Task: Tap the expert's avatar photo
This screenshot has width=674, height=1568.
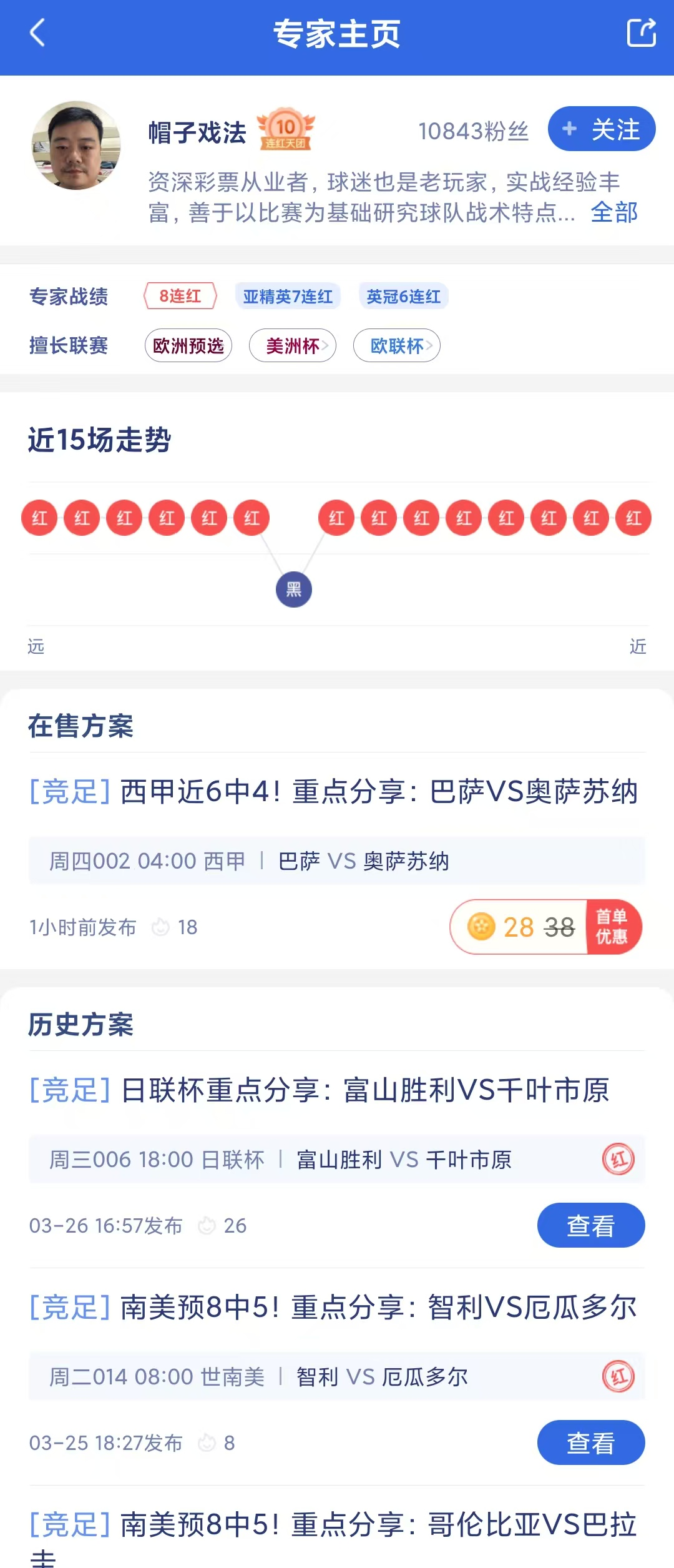Action: 76,146
